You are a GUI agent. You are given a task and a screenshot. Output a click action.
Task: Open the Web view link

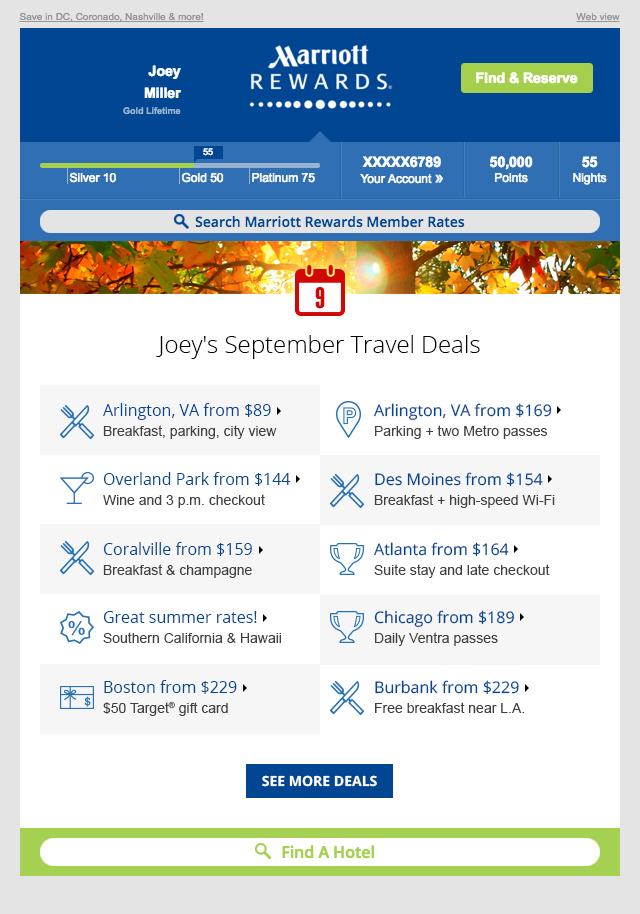coord(597,17)
